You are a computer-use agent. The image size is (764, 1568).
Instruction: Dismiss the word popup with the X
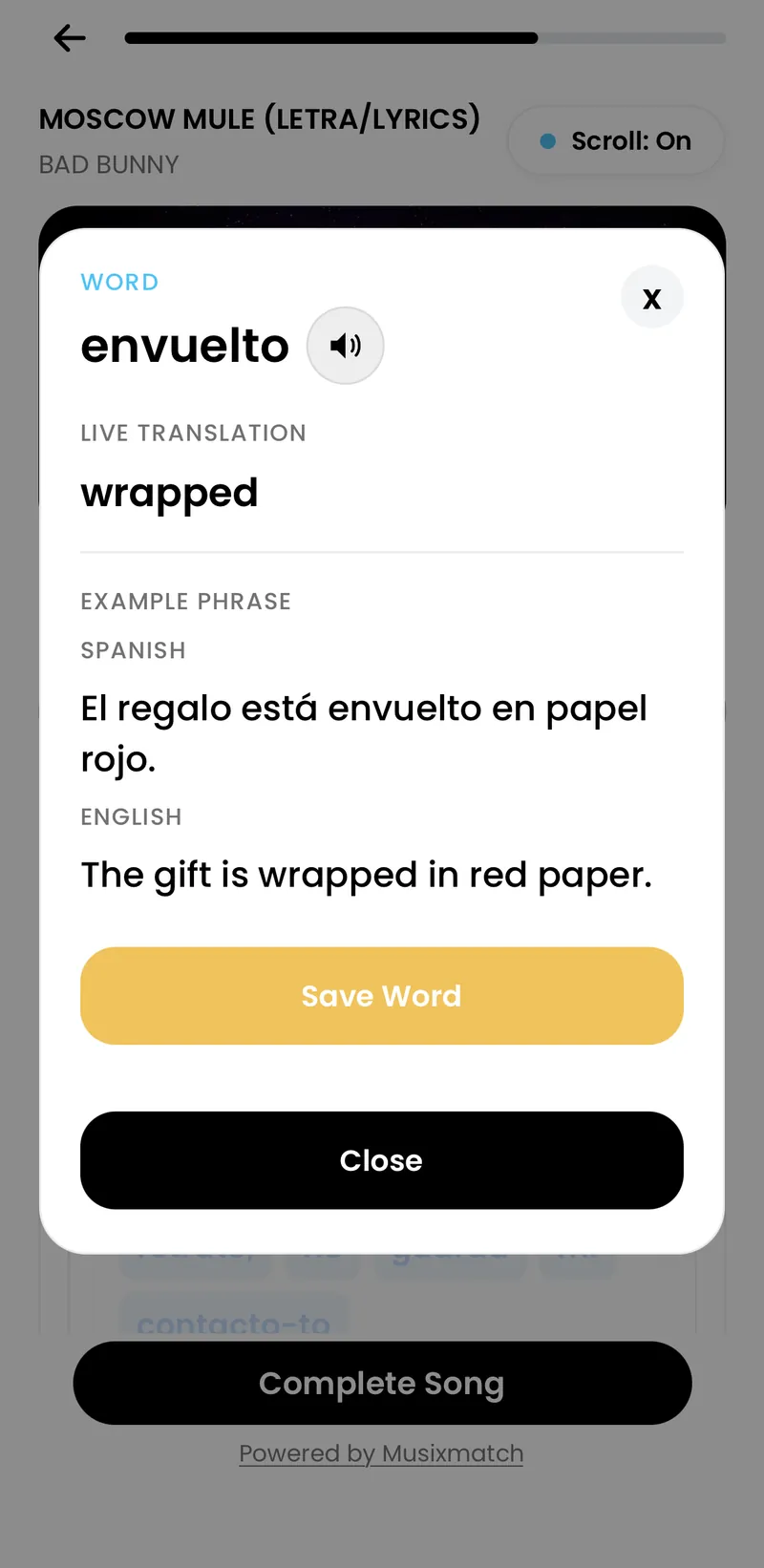652,297
